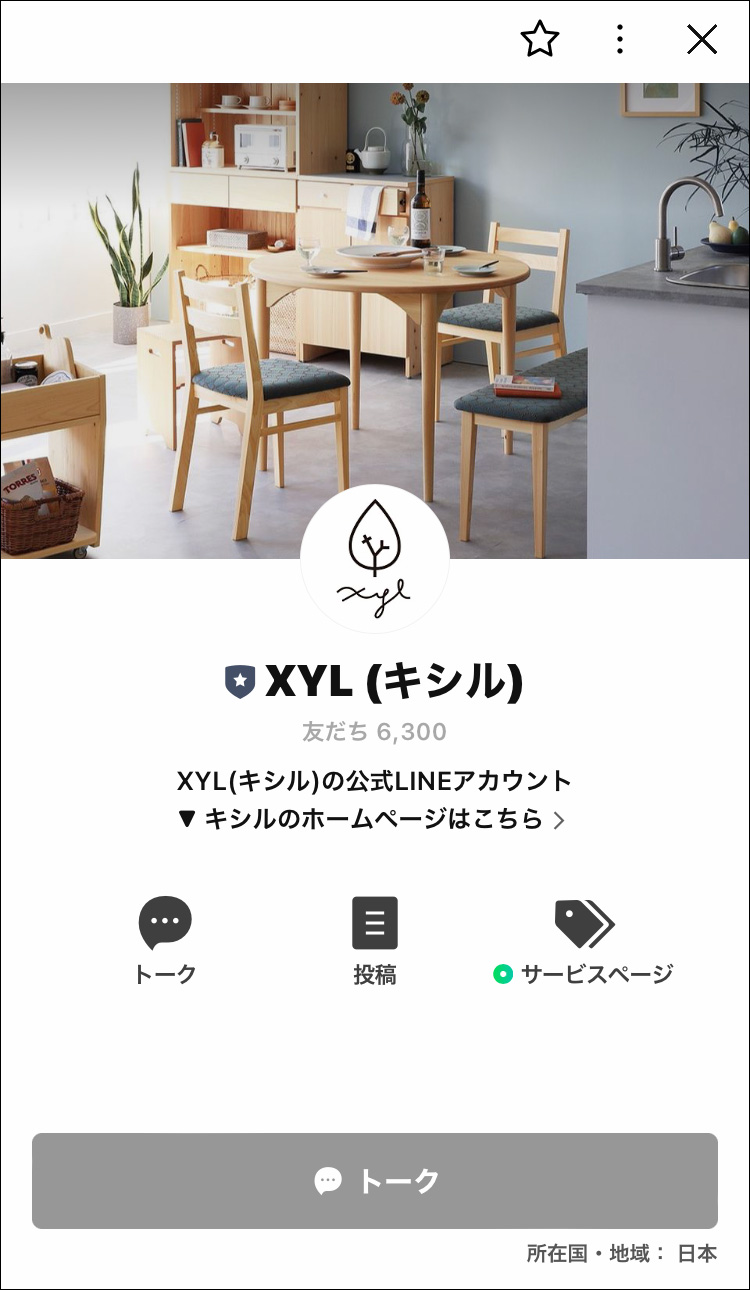Open キシルのホームページはこちら link

pos(372,820)
